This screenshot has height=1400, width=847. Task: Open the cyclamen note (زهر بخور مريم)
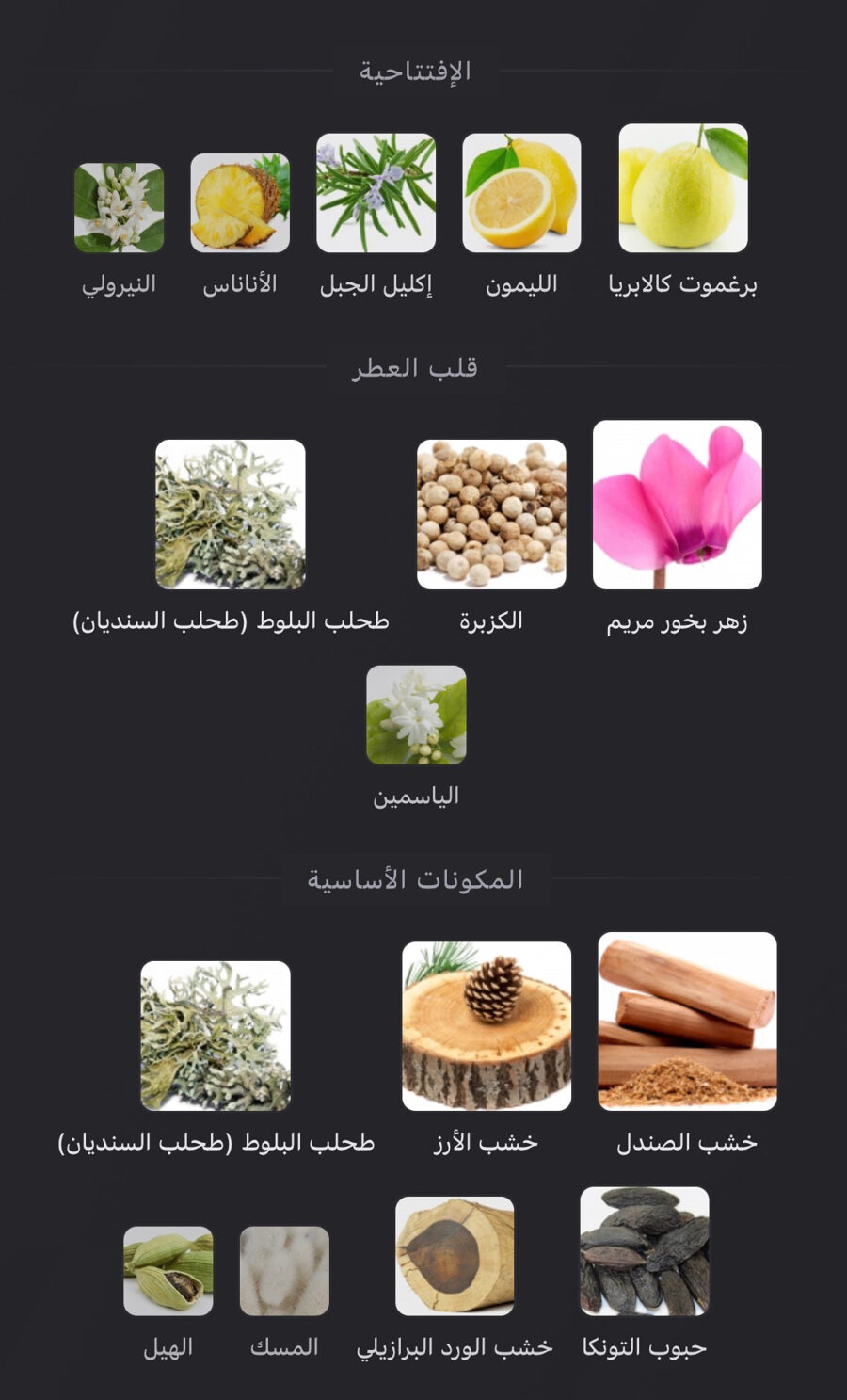point(677,505)
